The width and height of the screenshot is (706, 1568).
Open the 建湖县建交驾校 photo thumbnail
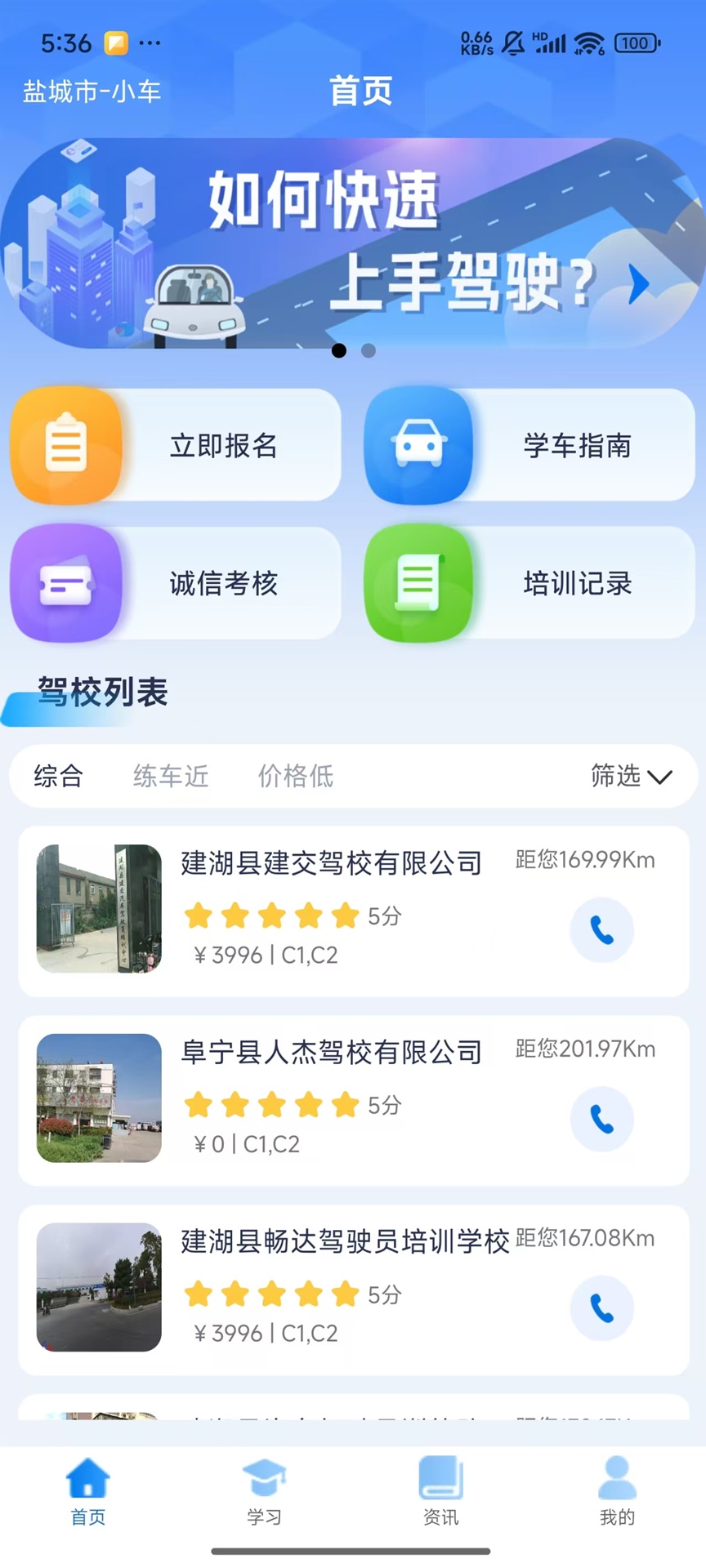pyautogui.click(x=98, y=908)
